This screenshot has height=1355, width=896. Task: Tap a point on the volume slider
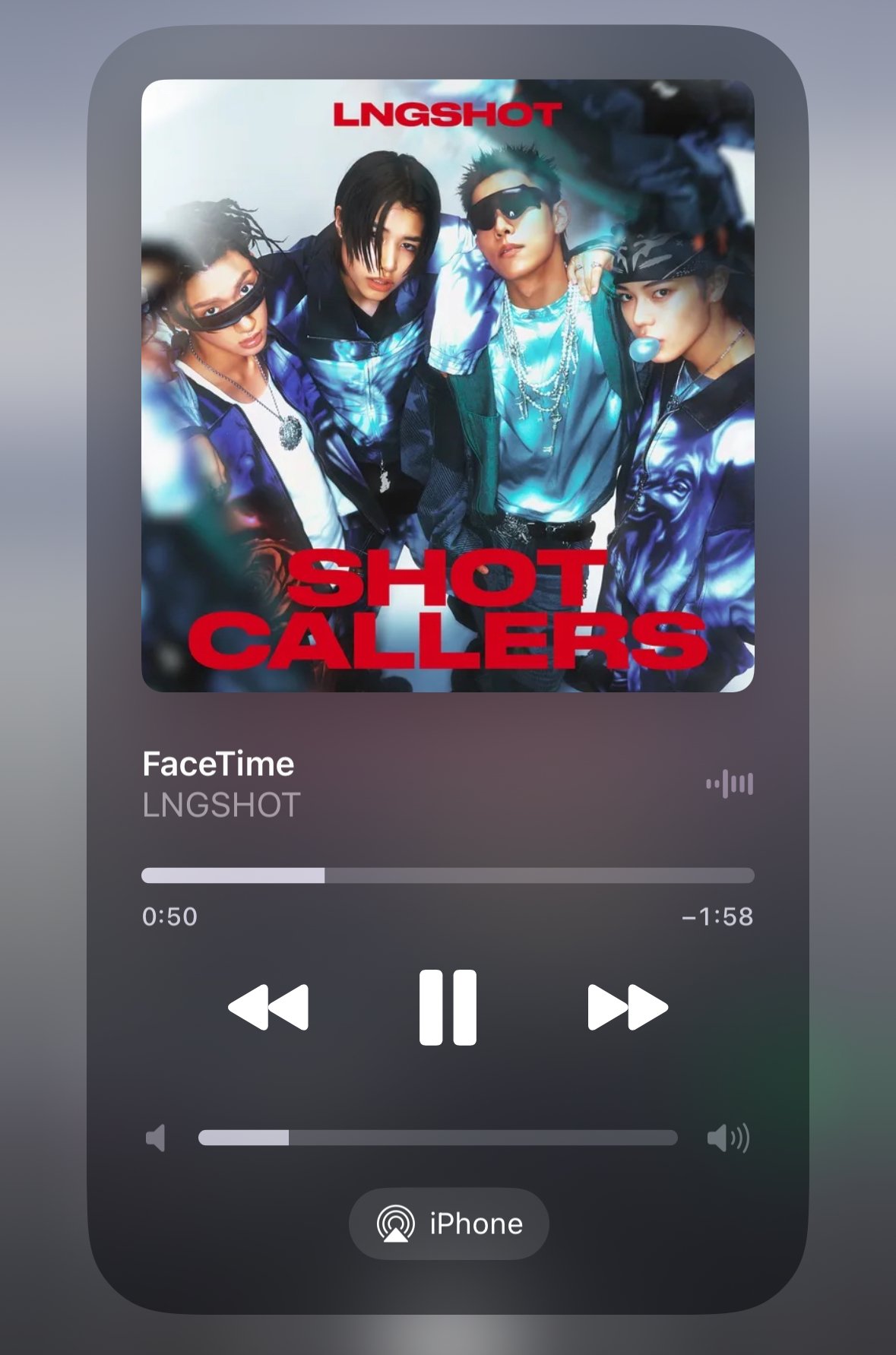(x=437, y=1138)
